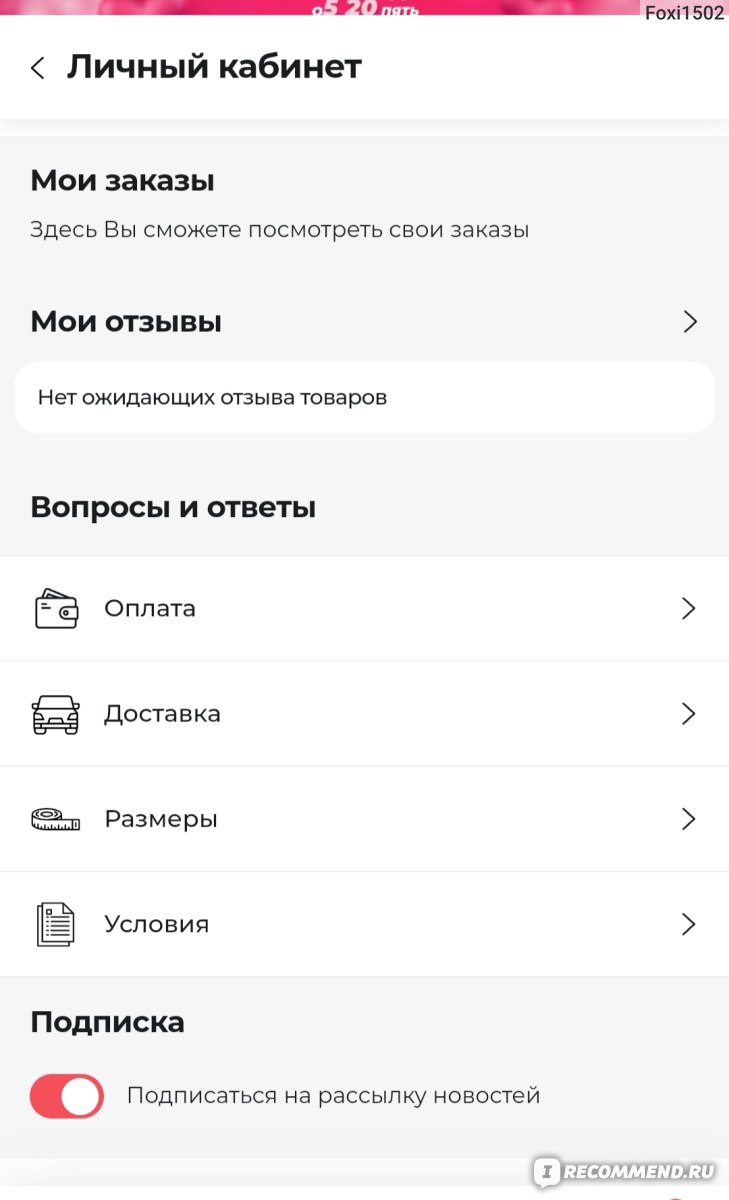
Task: Open the Мои отзывы section
Action: click(364, 322)
